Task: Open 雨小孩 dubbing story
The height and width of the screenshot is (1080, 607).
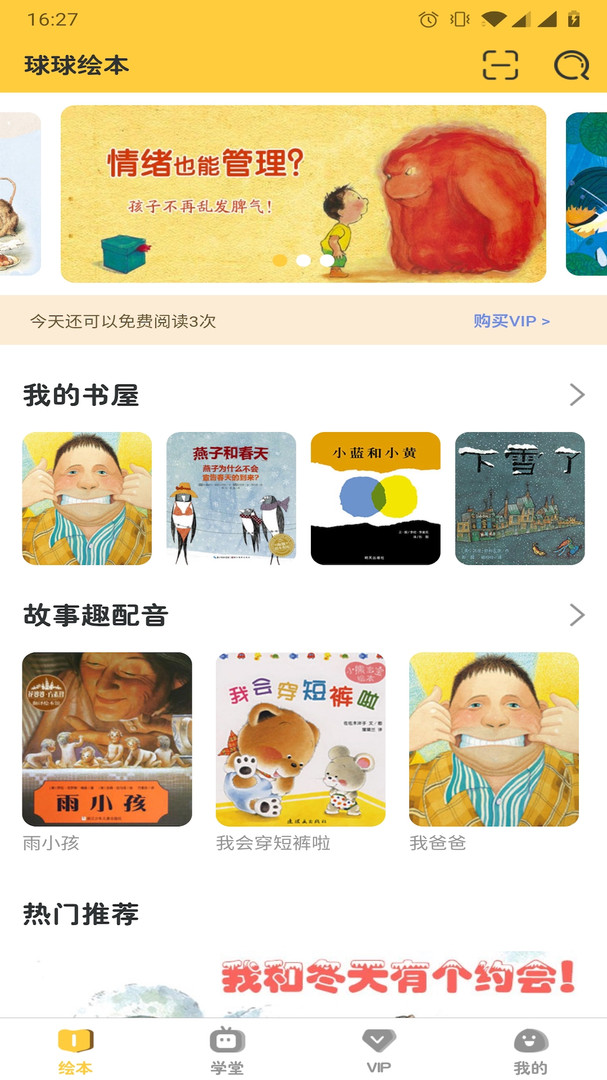Action: [107, 739]
